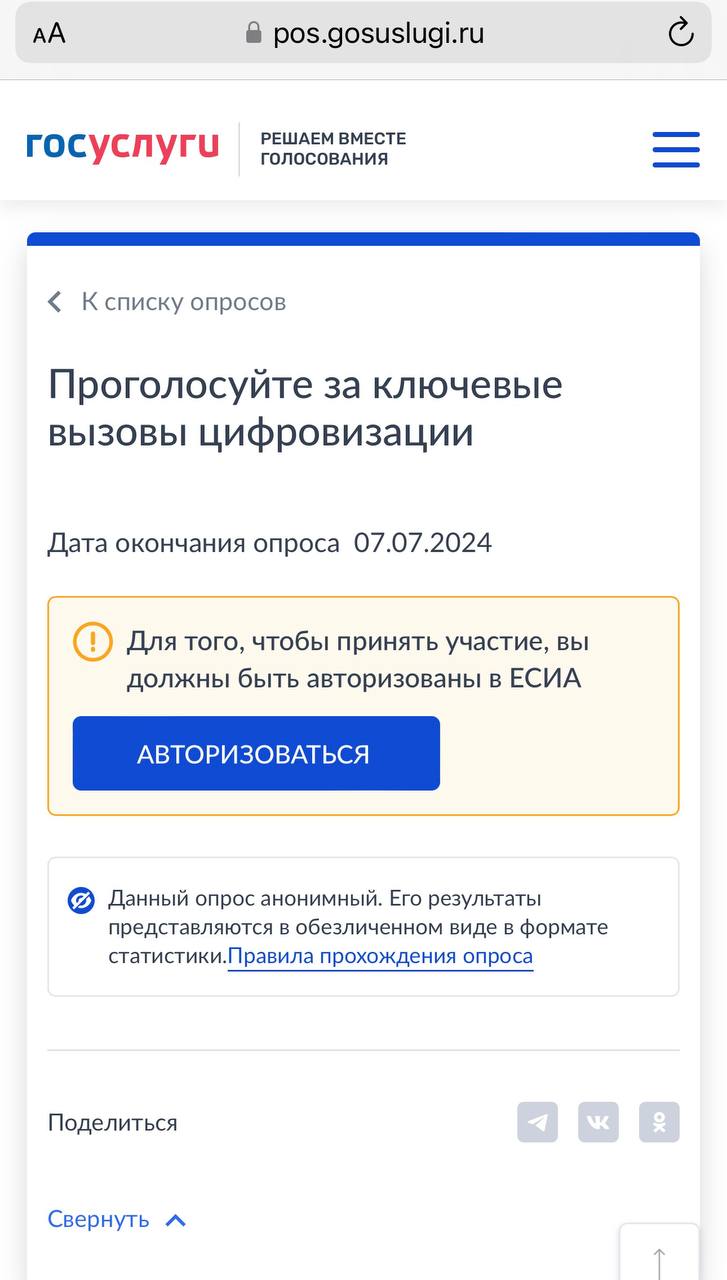Screen dimensions: 727x1280
Task: Open the hamburger menu
Action: [676, 149]
